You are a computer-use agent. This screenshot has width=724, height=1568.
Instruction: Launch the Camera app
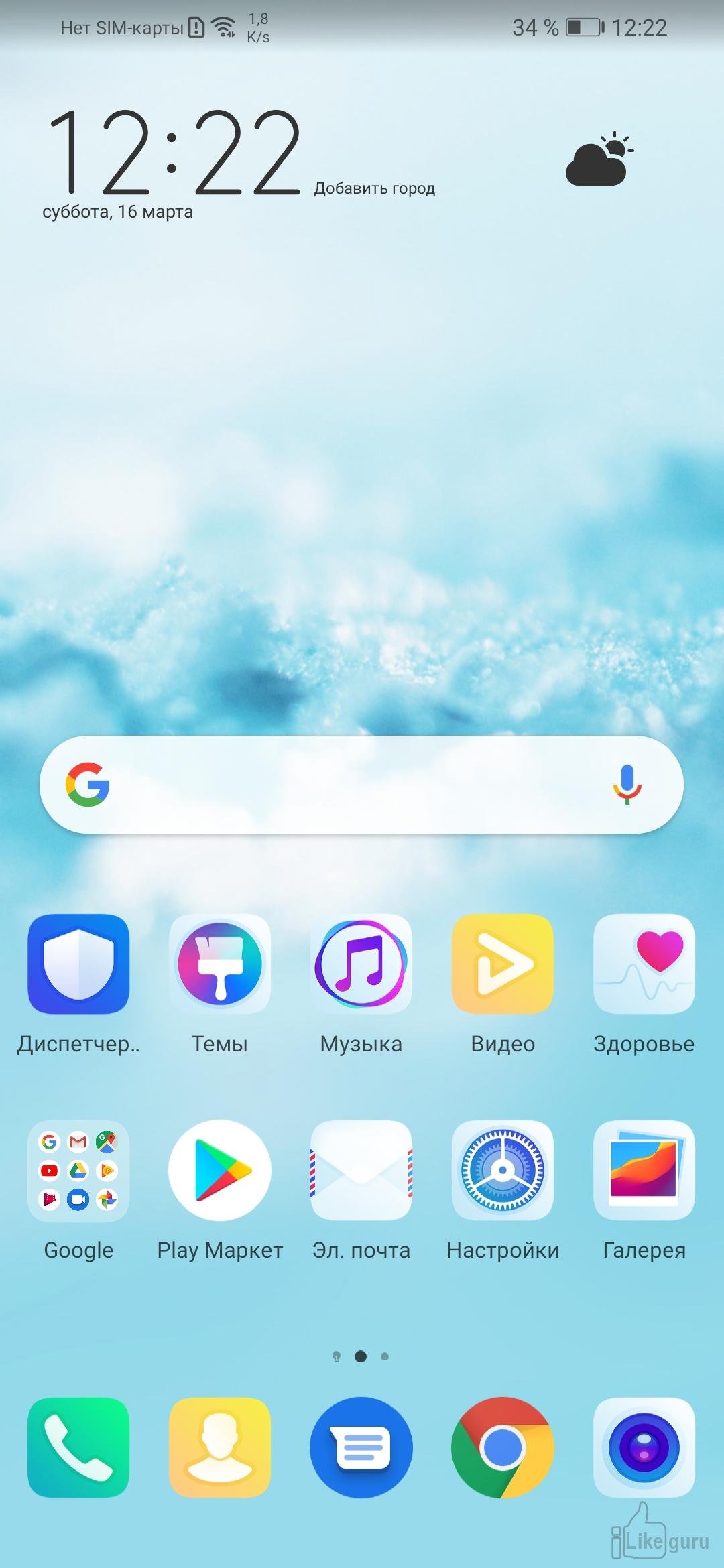(x=644, y=1447)
